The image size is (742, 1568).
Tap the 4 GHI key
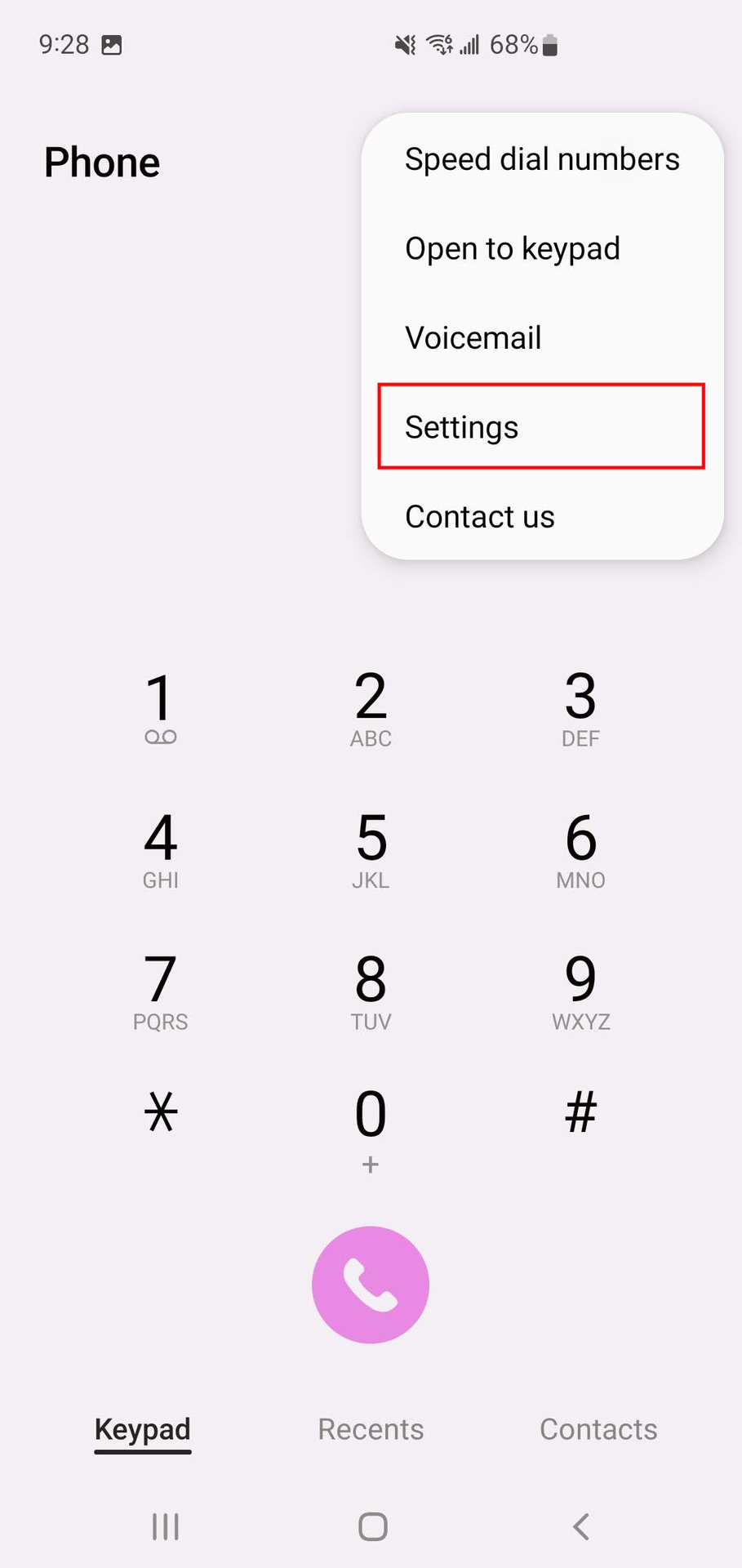click(160, 849)
